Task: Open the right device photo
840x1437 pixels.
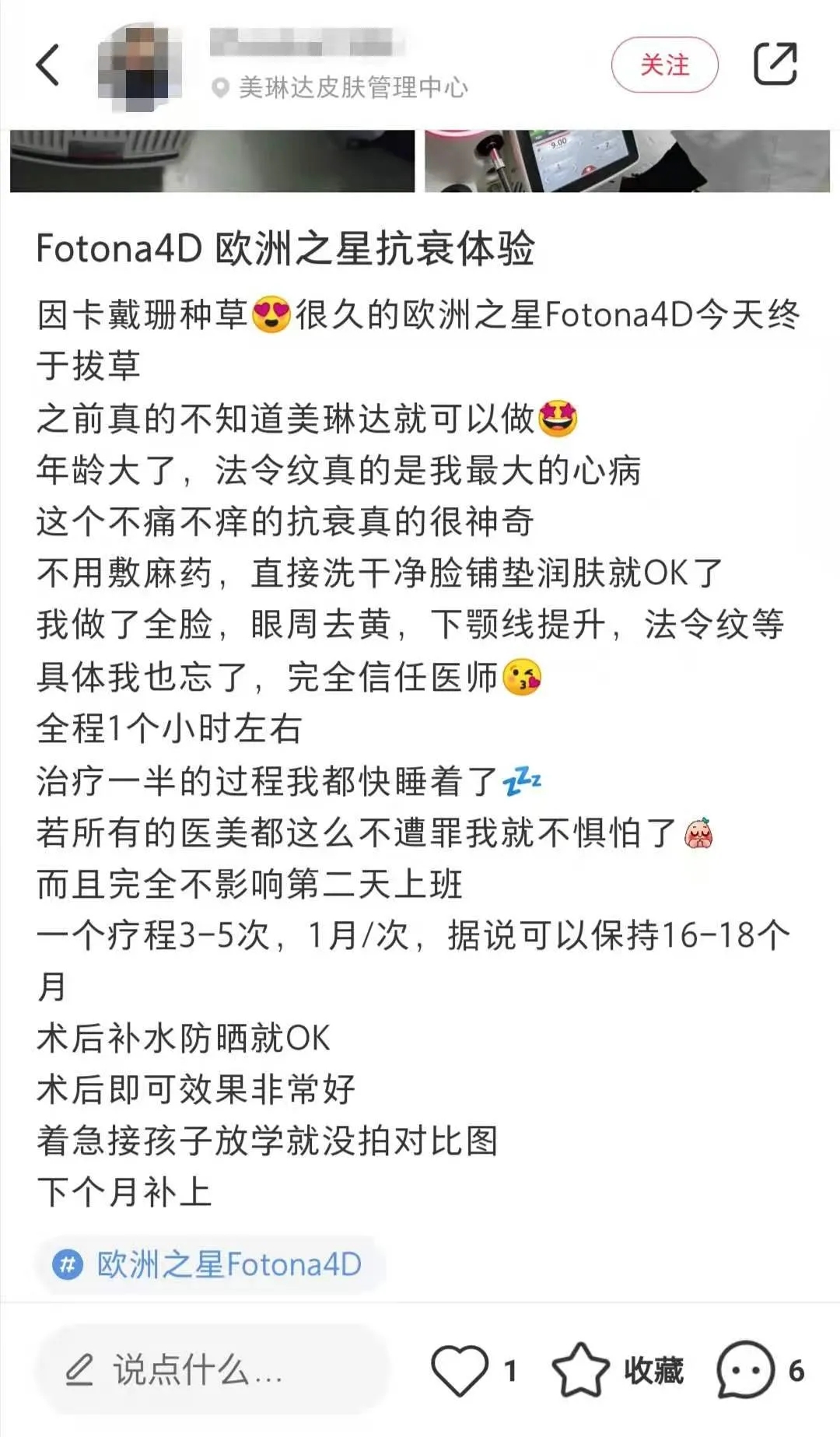Action: [627, 161]
